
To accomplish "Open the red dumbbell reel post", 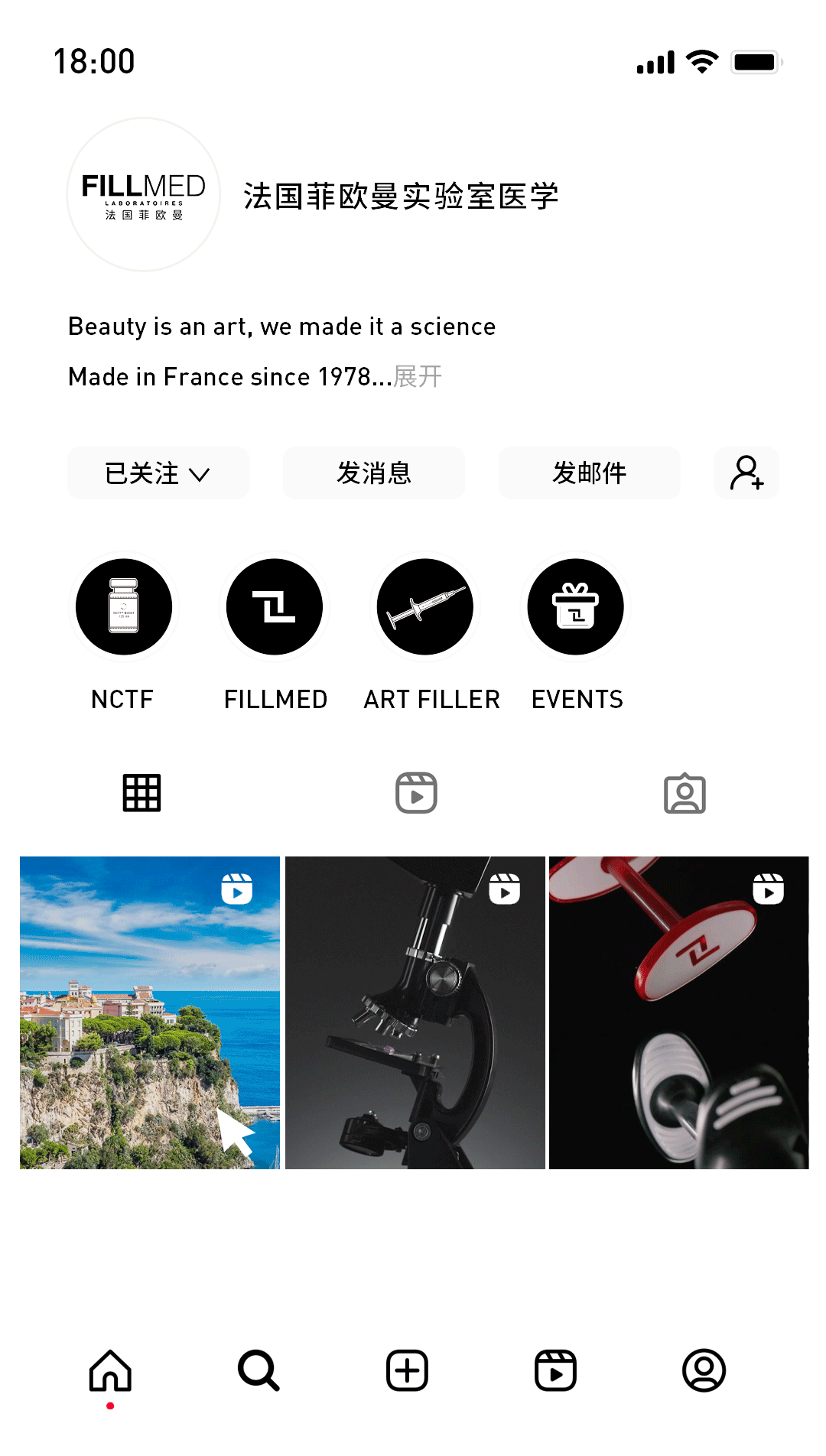I will pos(679,1012).
